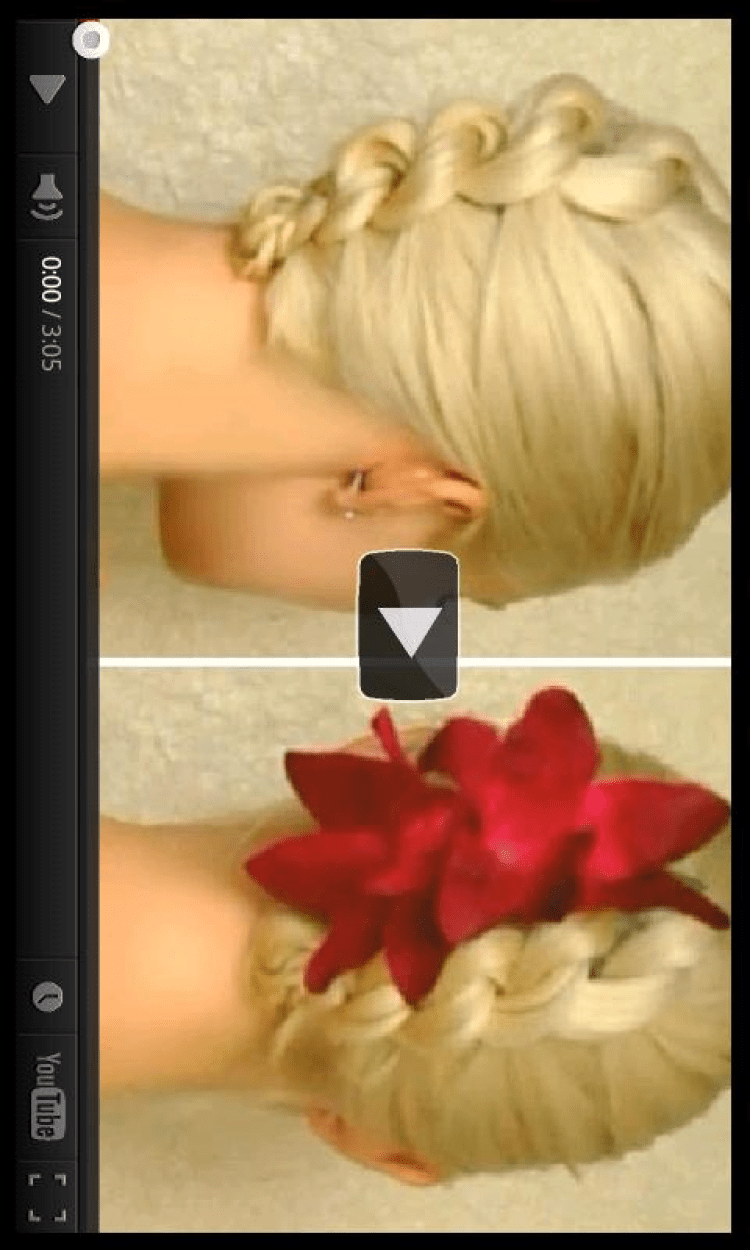Start the video with the center play button
The height and width of the screenshot is (1250, 750).
point(409,624)
